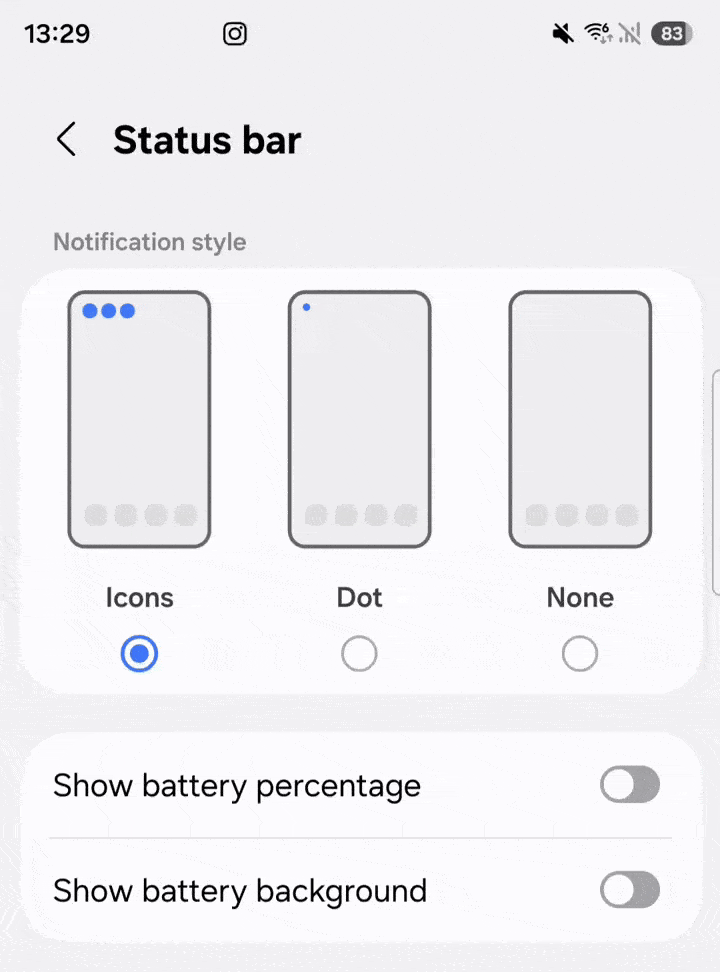This screenshot has height=972, width=720.
Task: Tap the Status bar page title
Action: 207,139
